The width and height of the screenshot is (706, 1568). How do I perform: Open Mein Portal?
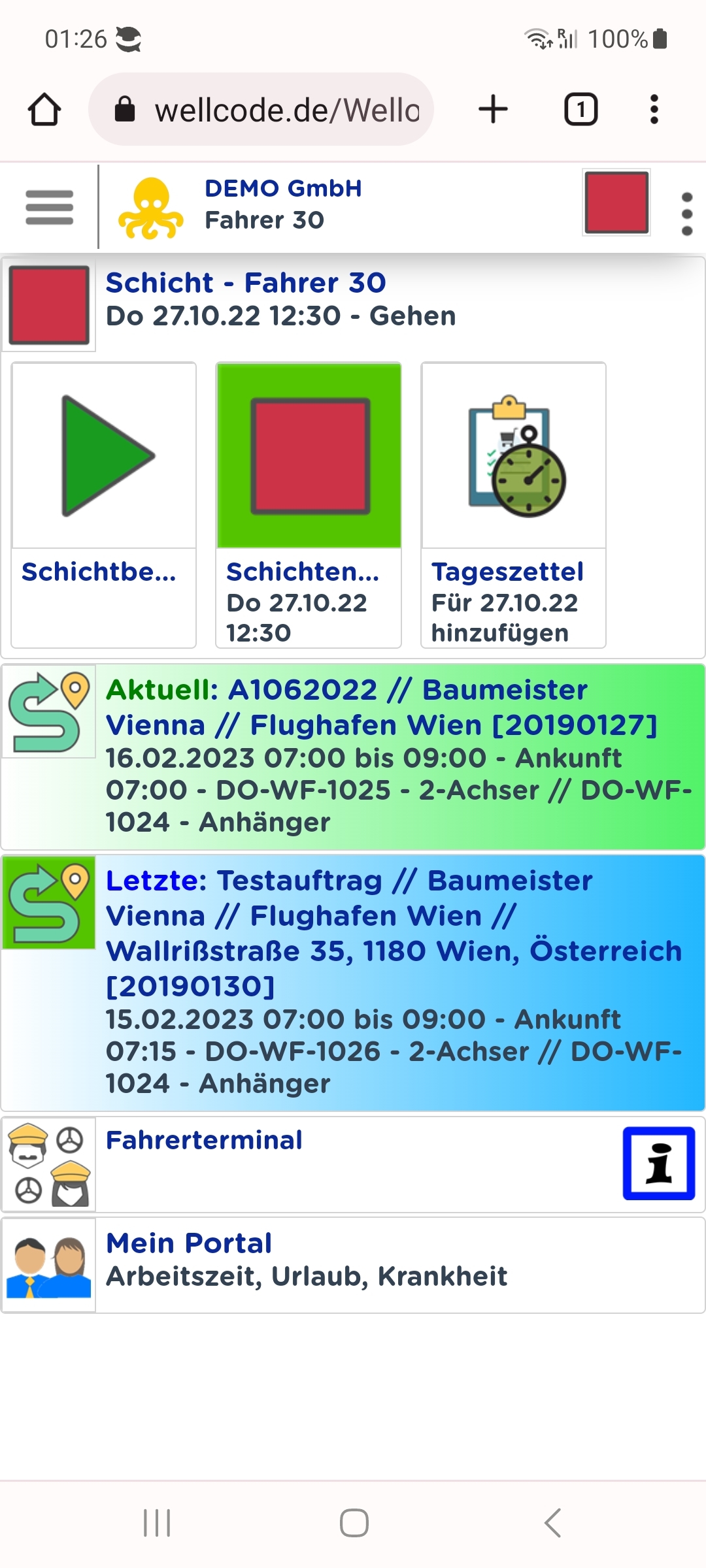click(353, 1265)
